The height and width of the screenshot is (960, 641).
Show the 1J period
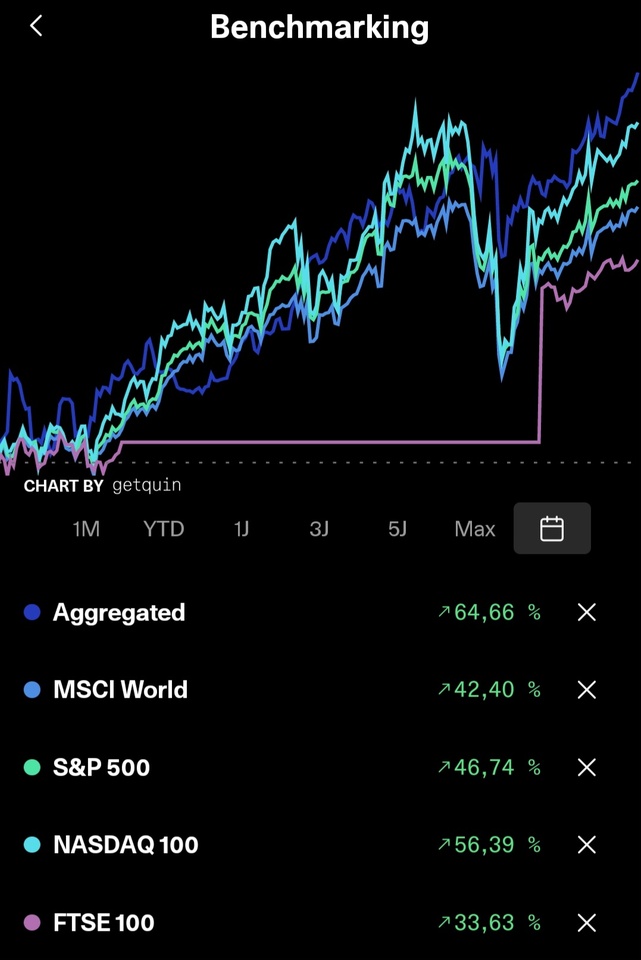[x=241, y=529]
